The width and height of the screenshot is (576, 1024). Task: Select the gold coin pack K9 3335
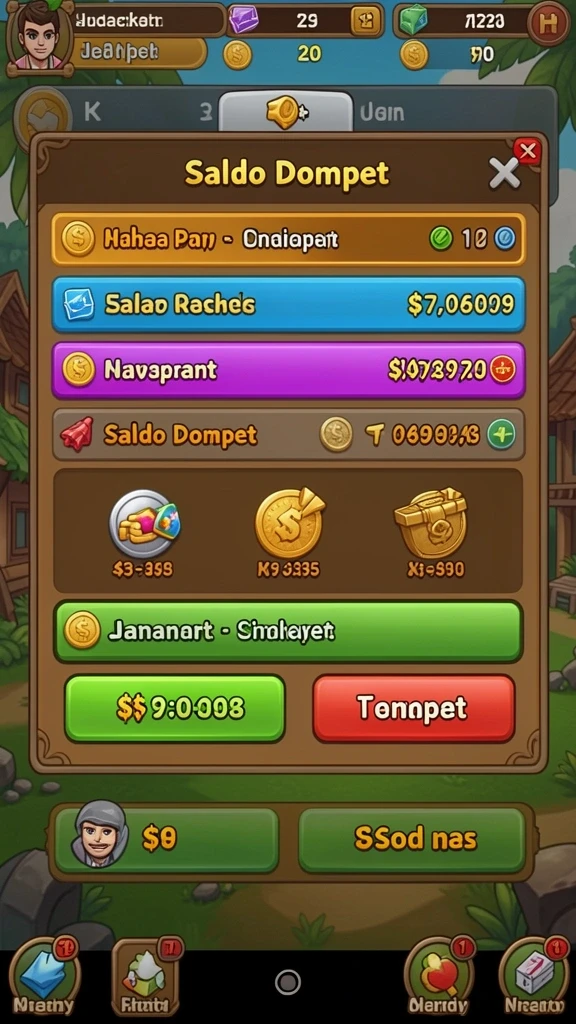point(288,532)
